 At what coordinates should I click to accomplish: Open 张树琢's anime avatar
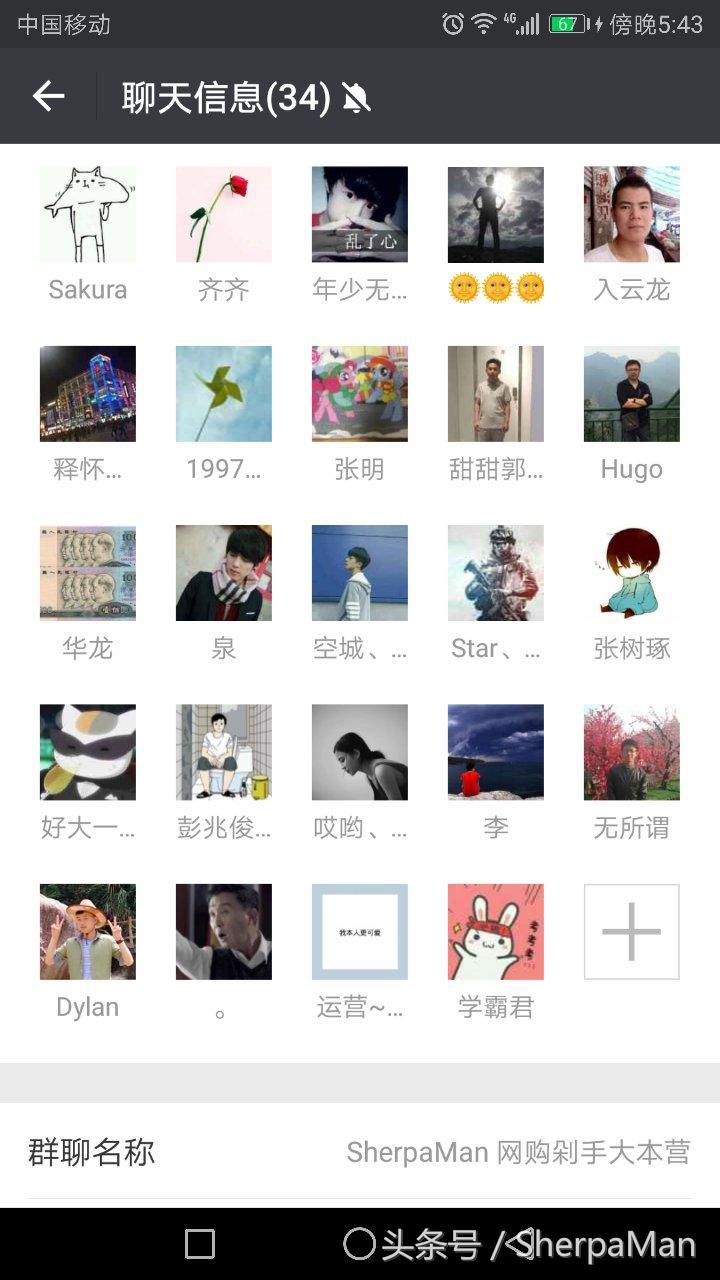click(x=631, y=572)
